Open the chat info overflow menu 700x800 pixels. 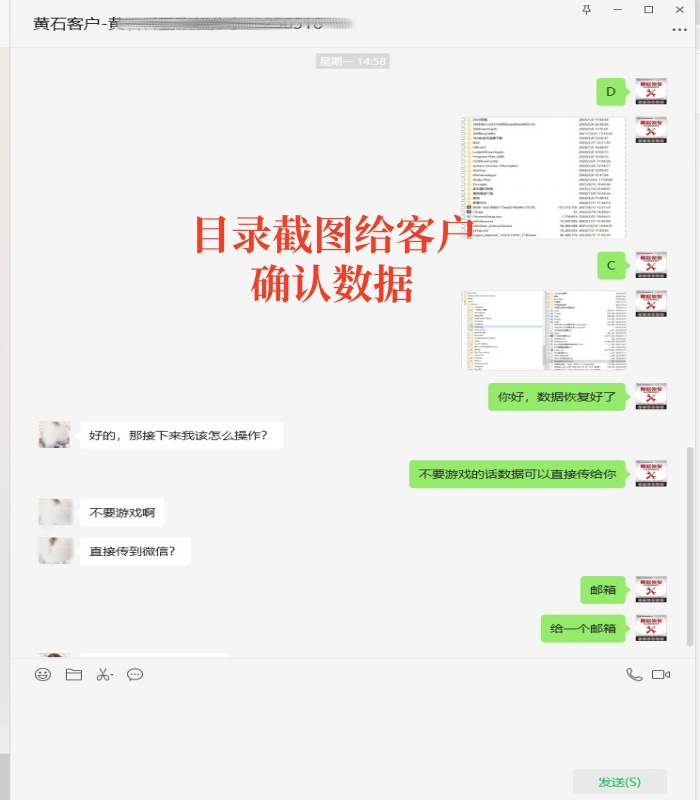[x=680, y=29]
